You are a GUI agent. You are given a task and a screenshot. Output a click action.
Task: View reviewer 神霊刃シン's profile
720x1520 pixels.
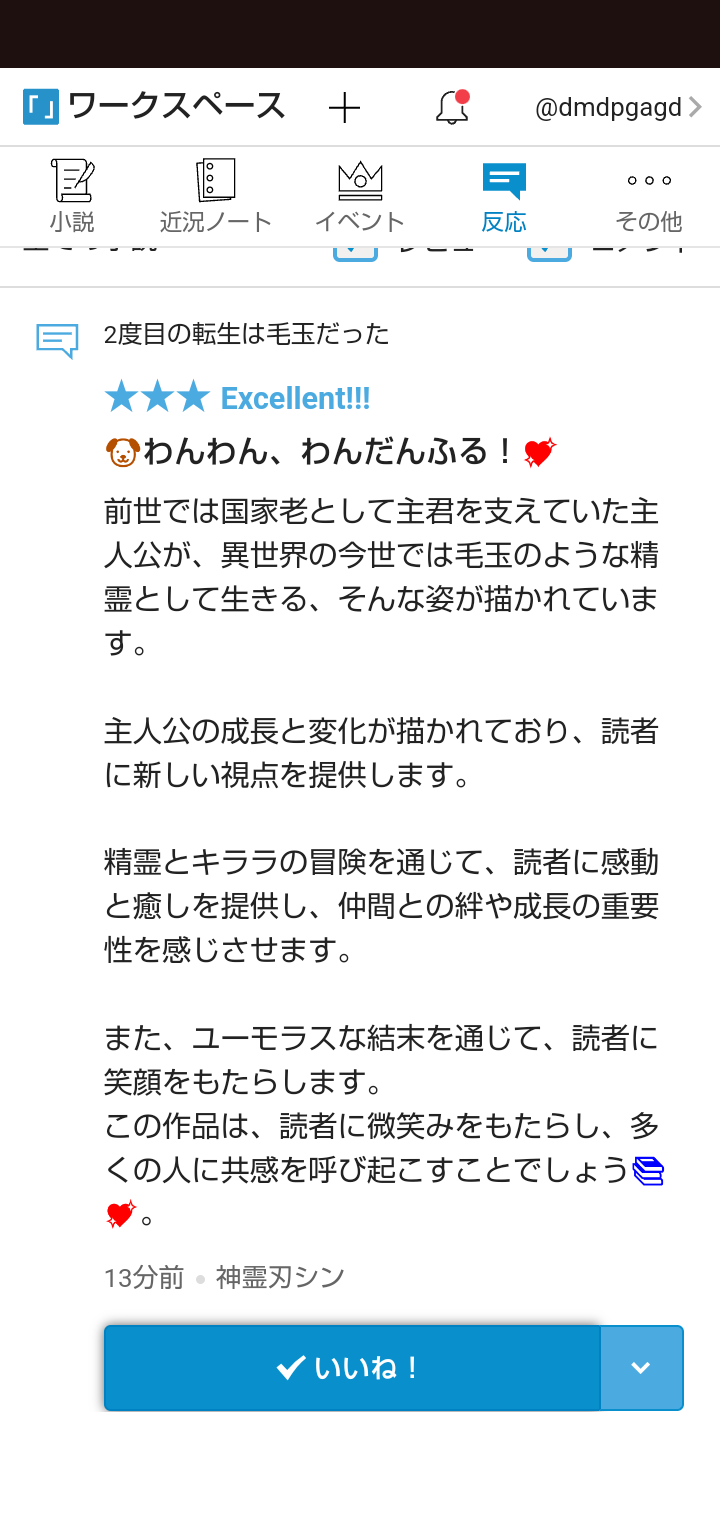[x=280, y=1277]
